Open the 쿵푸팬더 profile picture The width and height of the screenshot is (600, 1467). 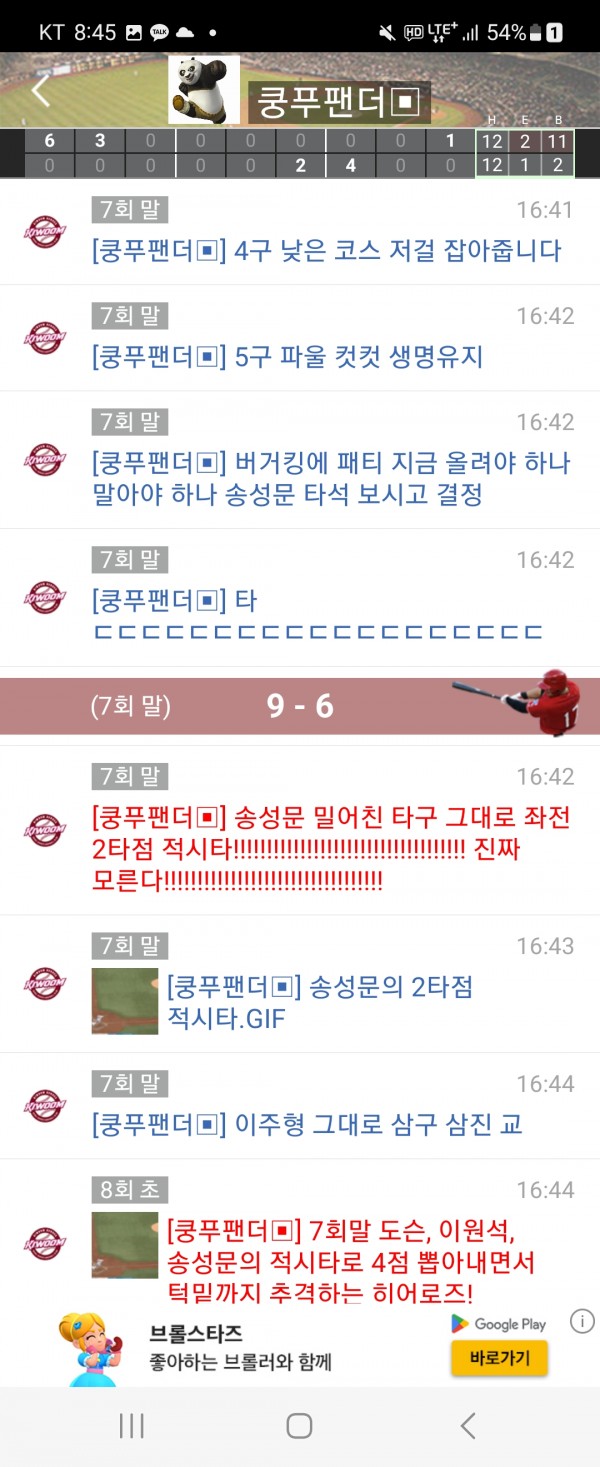(x=203, y=90)
